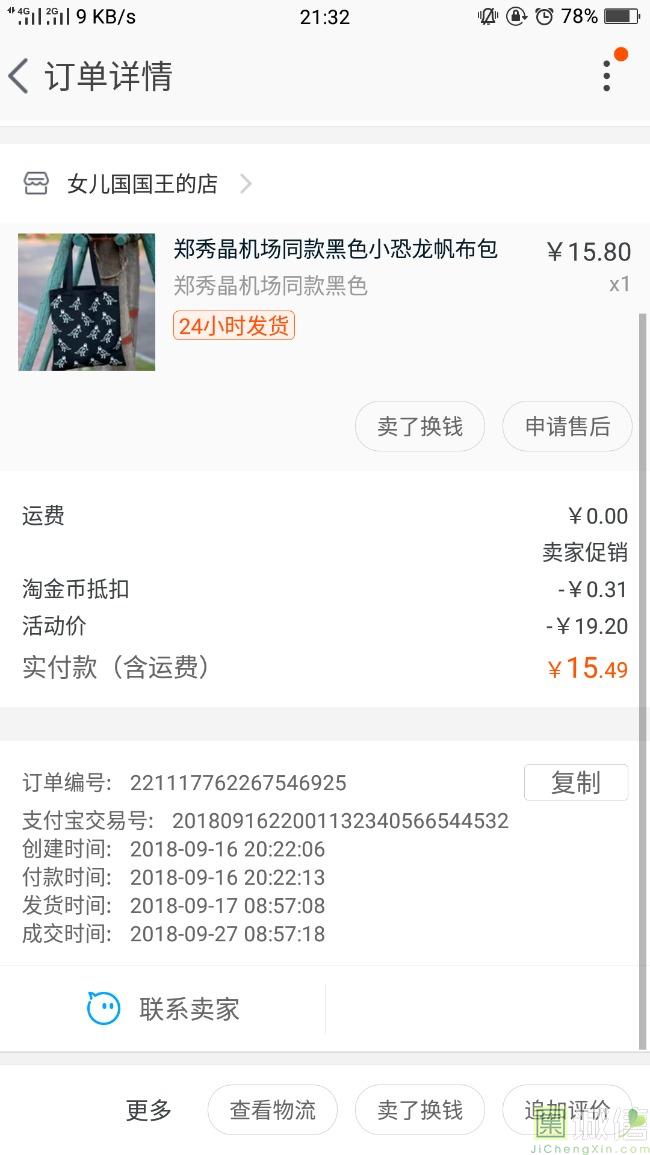Open the shop 女儿国国王的店

[x=142, y=184]
